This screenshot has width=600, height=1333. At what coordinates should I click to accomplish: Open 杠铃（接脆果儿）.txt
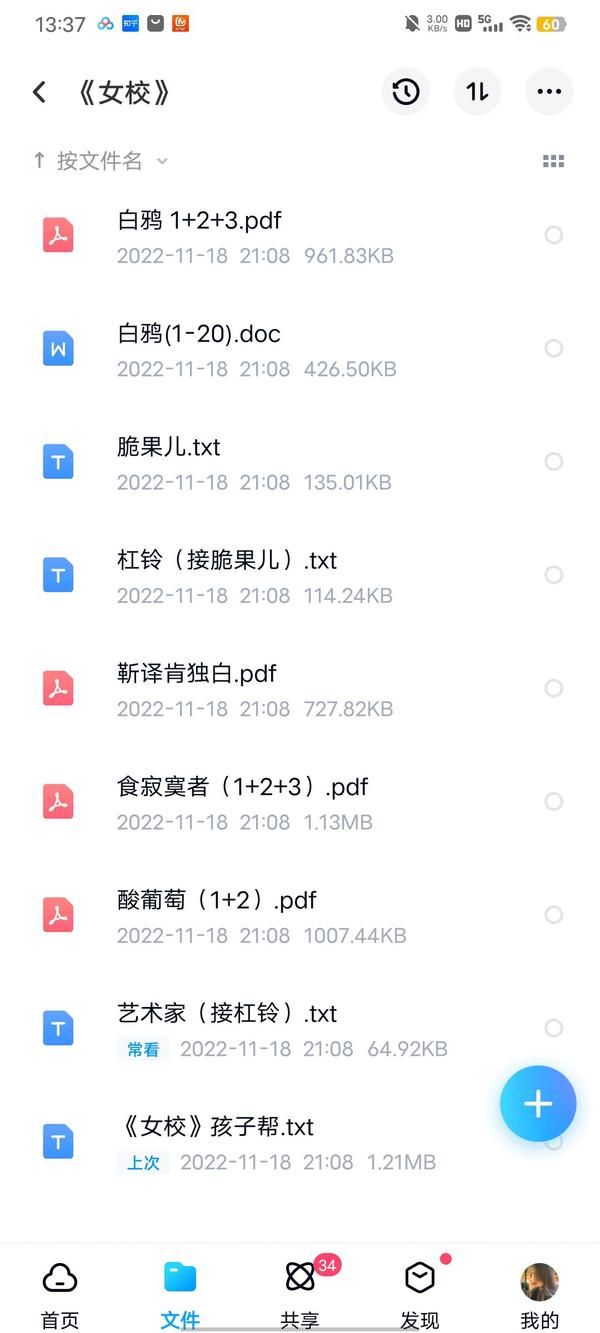300,575
